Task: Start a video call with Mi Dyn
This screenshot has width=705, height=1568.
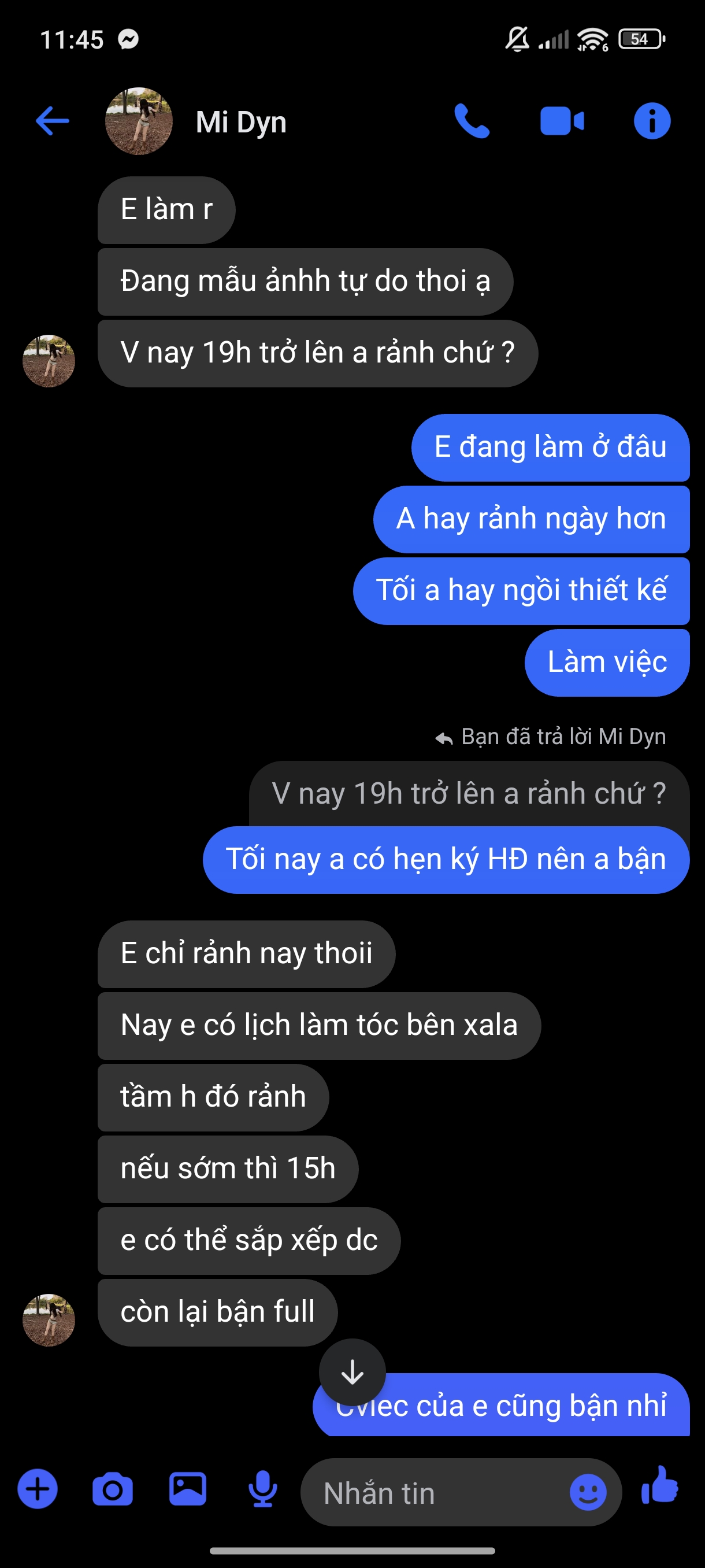Action: pyautogui.click(x=562, y=121)
